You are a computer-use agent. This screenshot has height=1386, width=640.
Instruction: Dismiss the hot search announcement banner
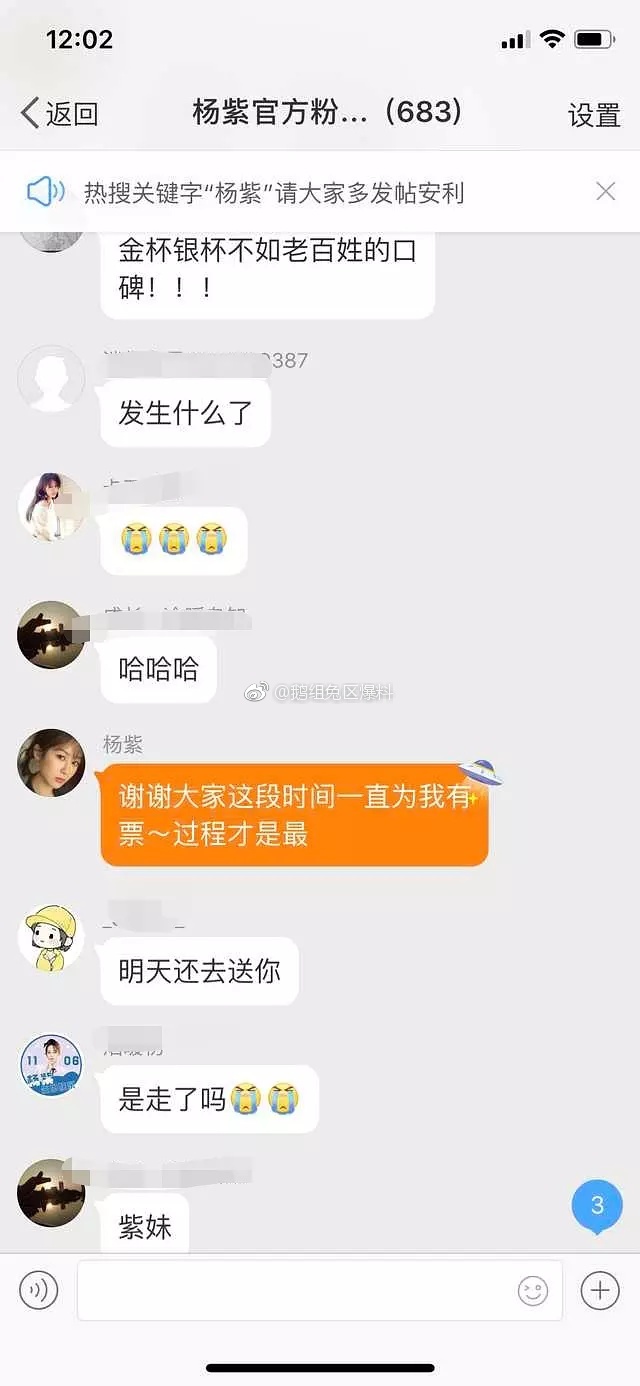point(605,192)
